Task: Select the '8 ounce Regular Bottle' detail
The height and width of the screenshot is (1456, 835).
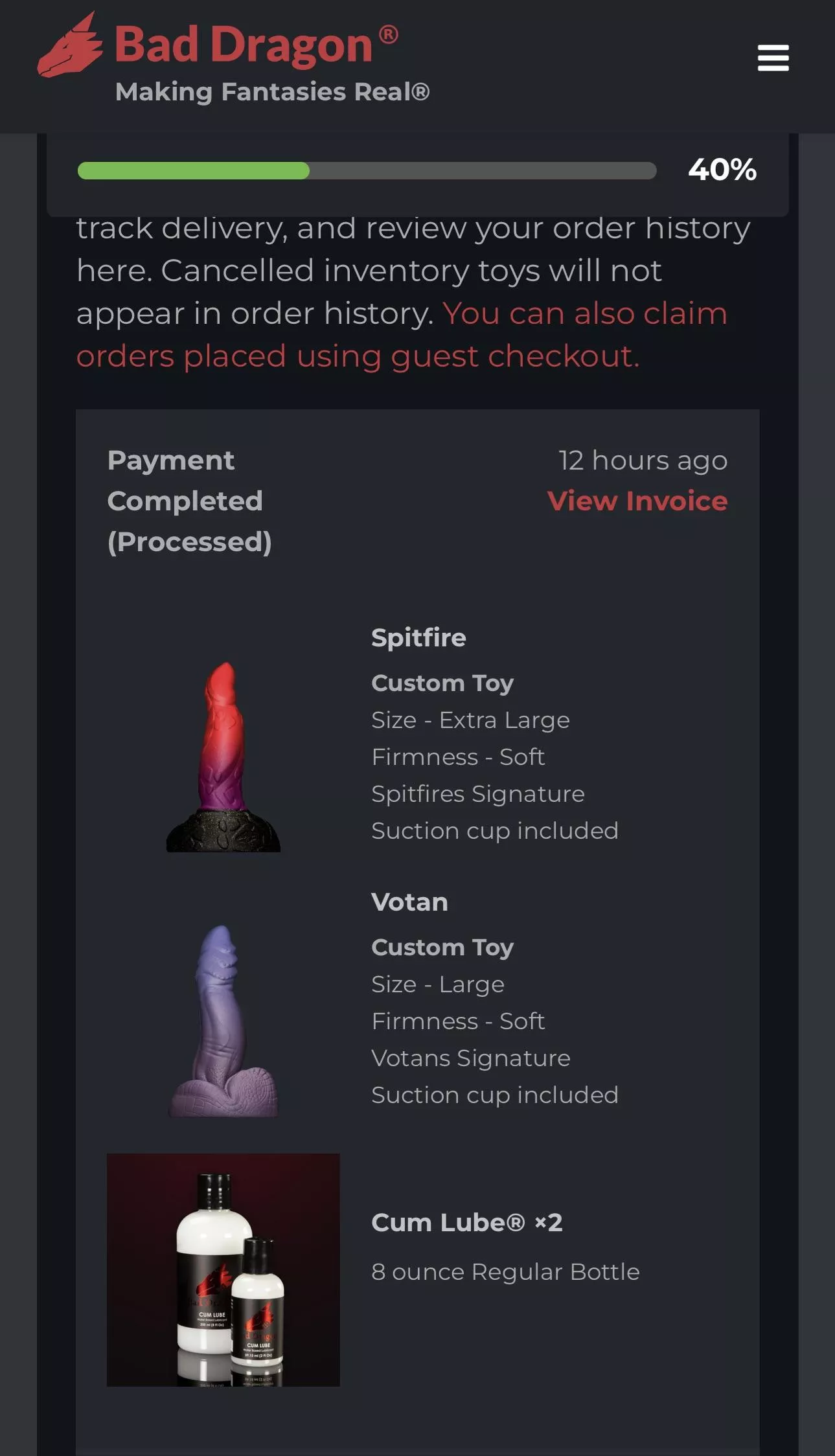Action: click(x=505, y=1271)
